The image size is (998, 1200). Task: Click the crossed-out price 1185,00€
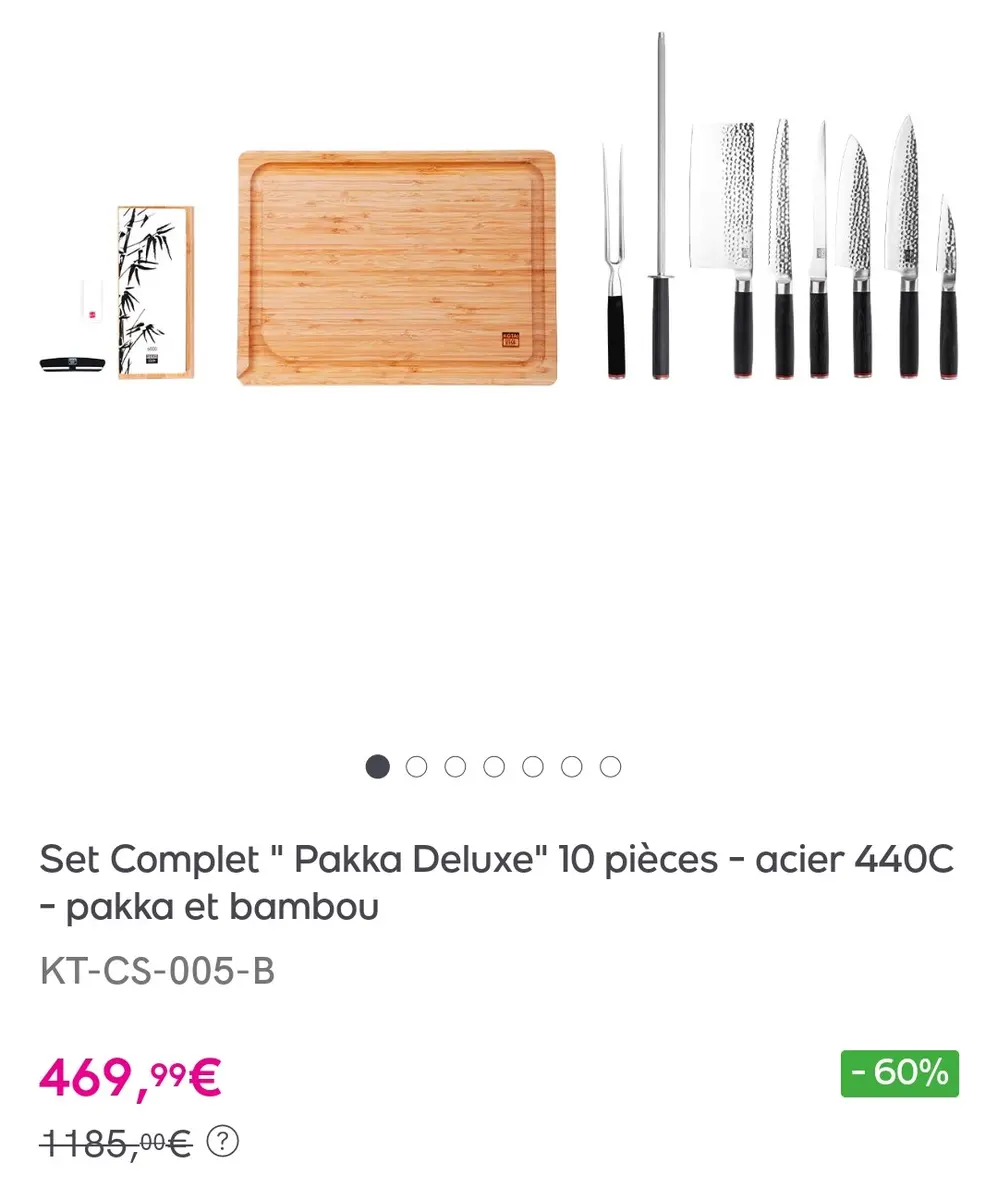tap(115, 1142)
